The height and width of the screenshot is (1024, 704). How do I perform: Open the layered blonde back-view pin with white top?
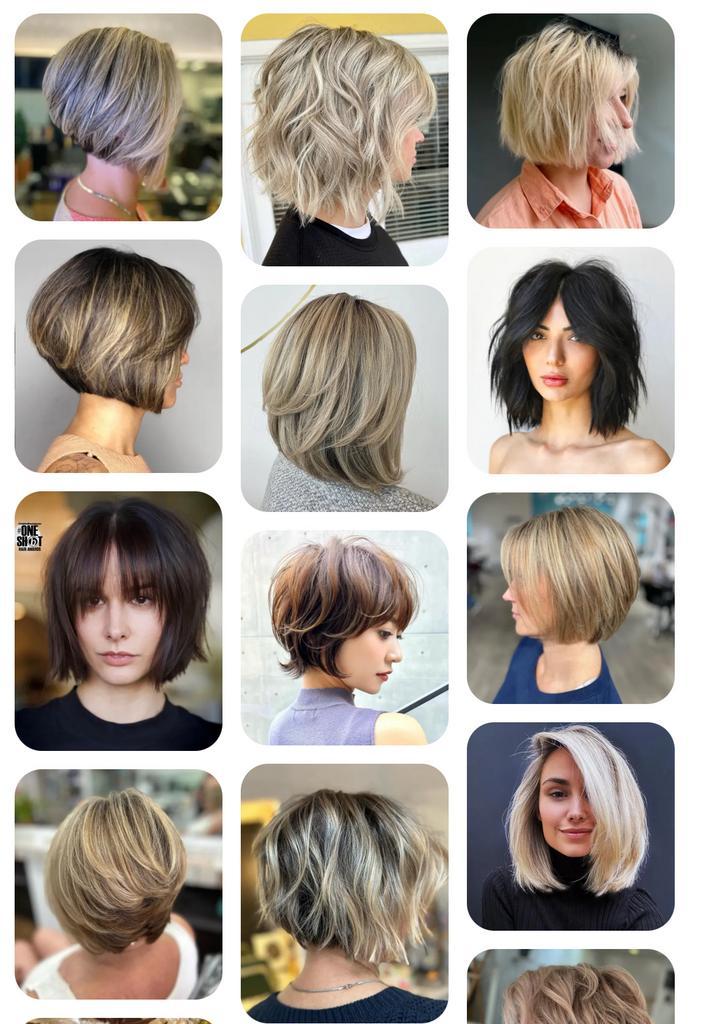(118, 884)
